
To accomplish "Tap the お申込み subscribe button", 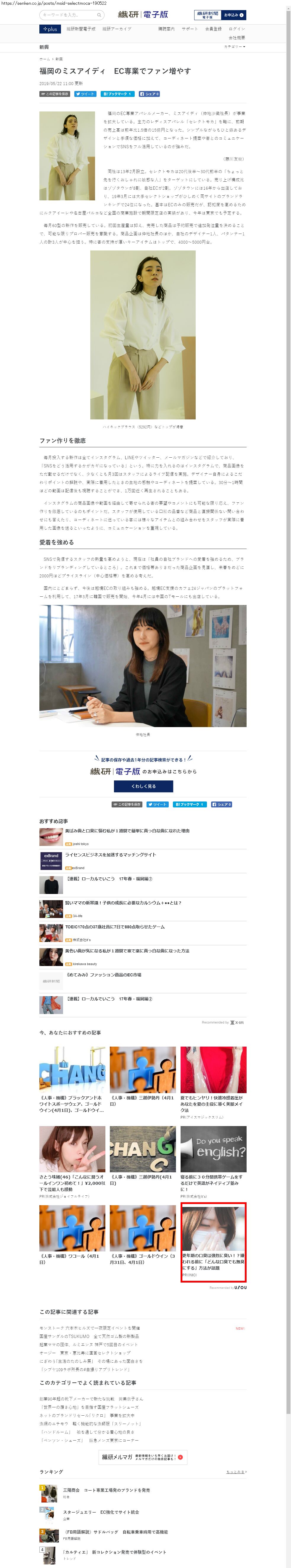I will coord(234,15).
